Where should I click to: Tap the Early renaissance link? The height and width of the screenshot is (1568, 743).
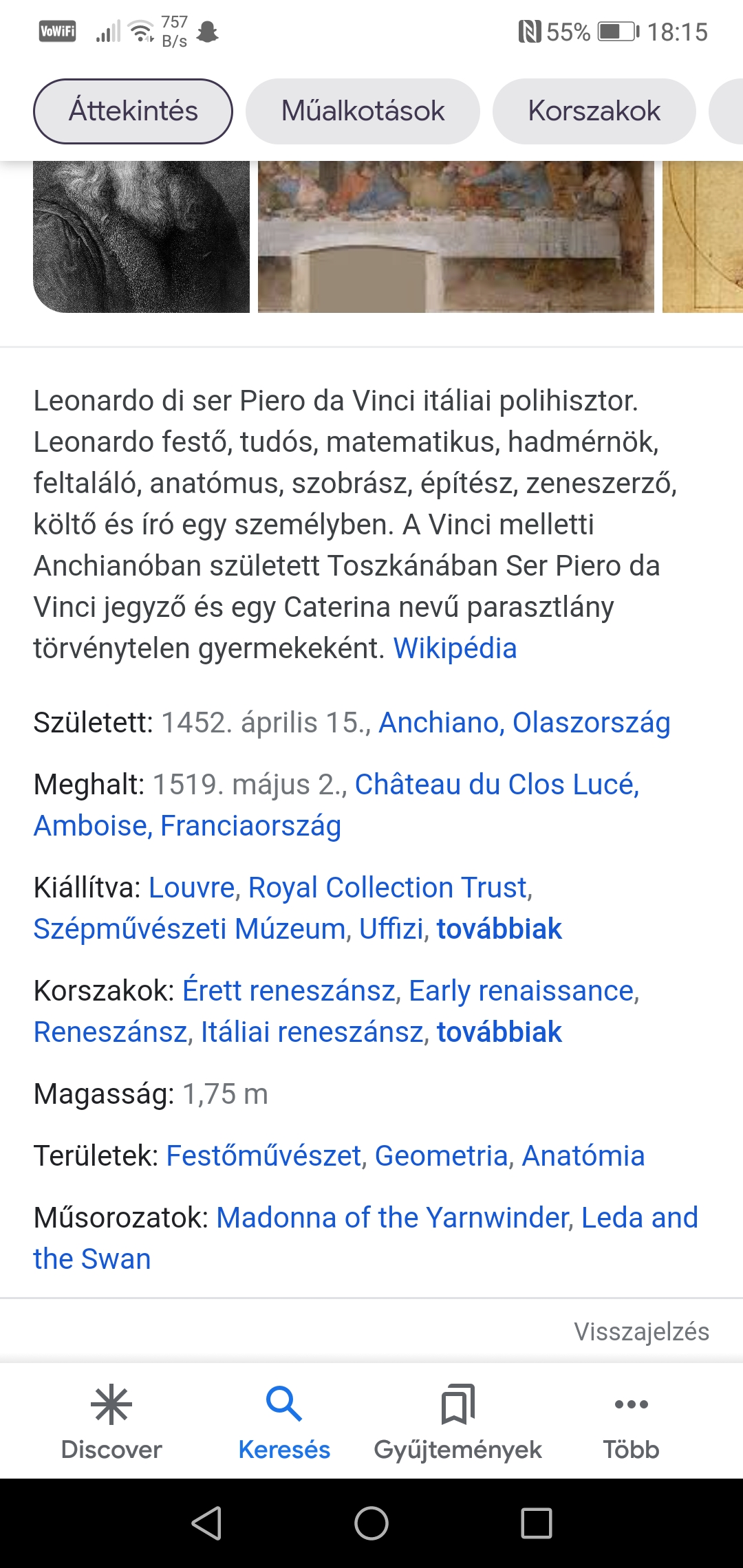coord(521,991)
